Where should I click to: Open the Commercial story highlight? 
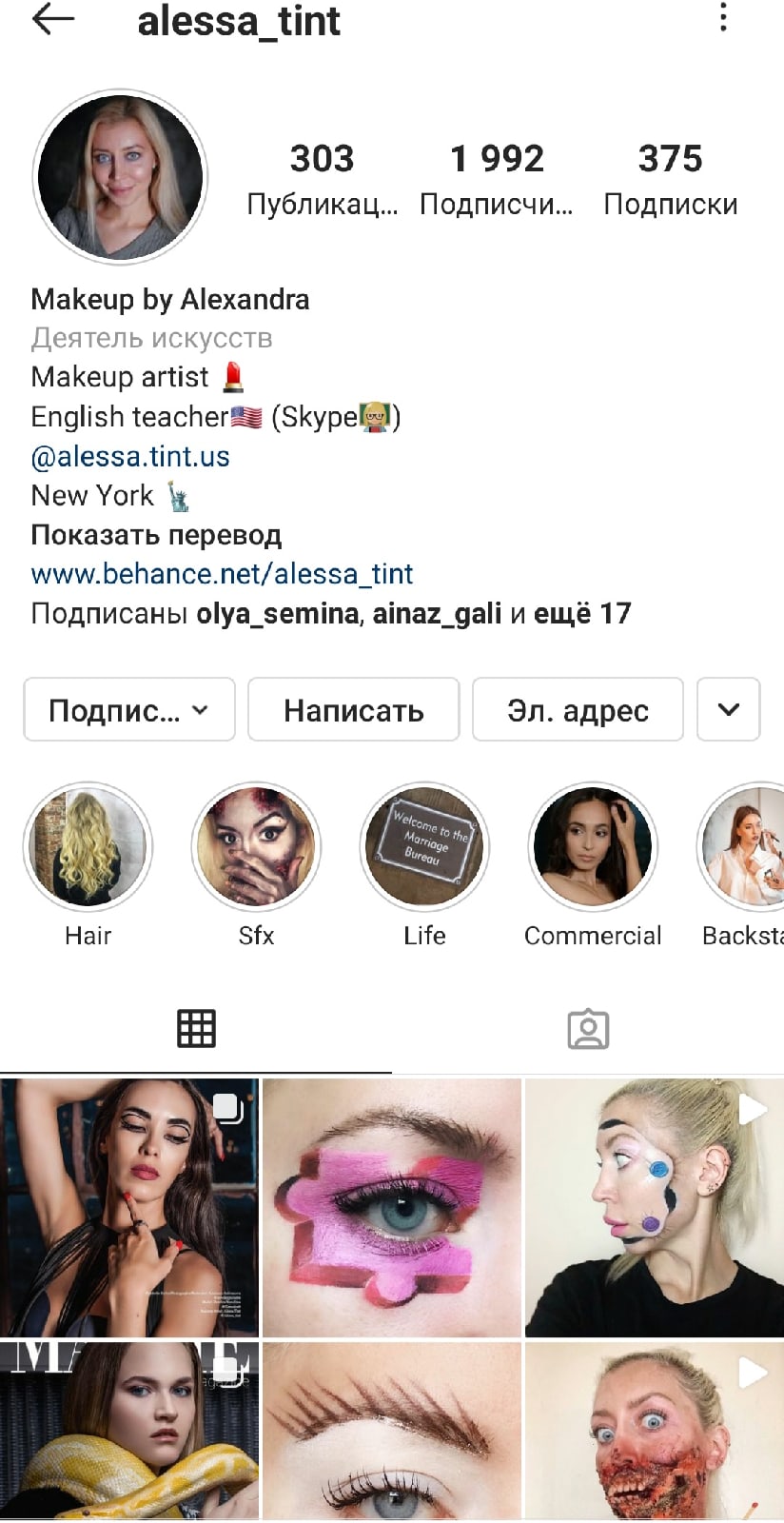[592, 847]
